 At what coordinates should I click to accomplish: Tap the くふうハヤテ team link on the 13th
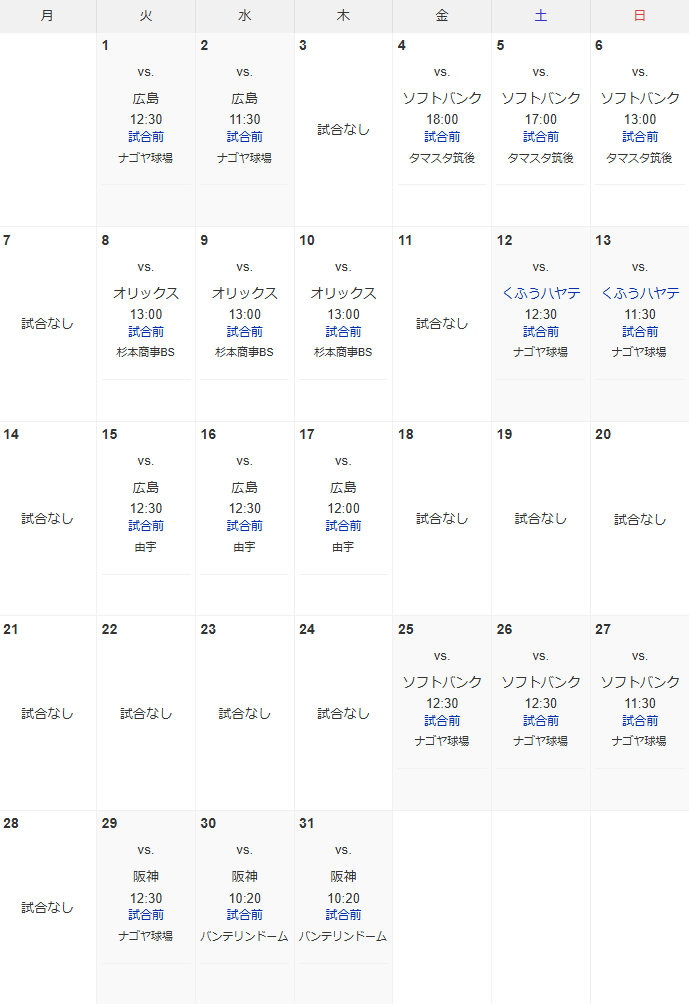(x=640, y=293)
